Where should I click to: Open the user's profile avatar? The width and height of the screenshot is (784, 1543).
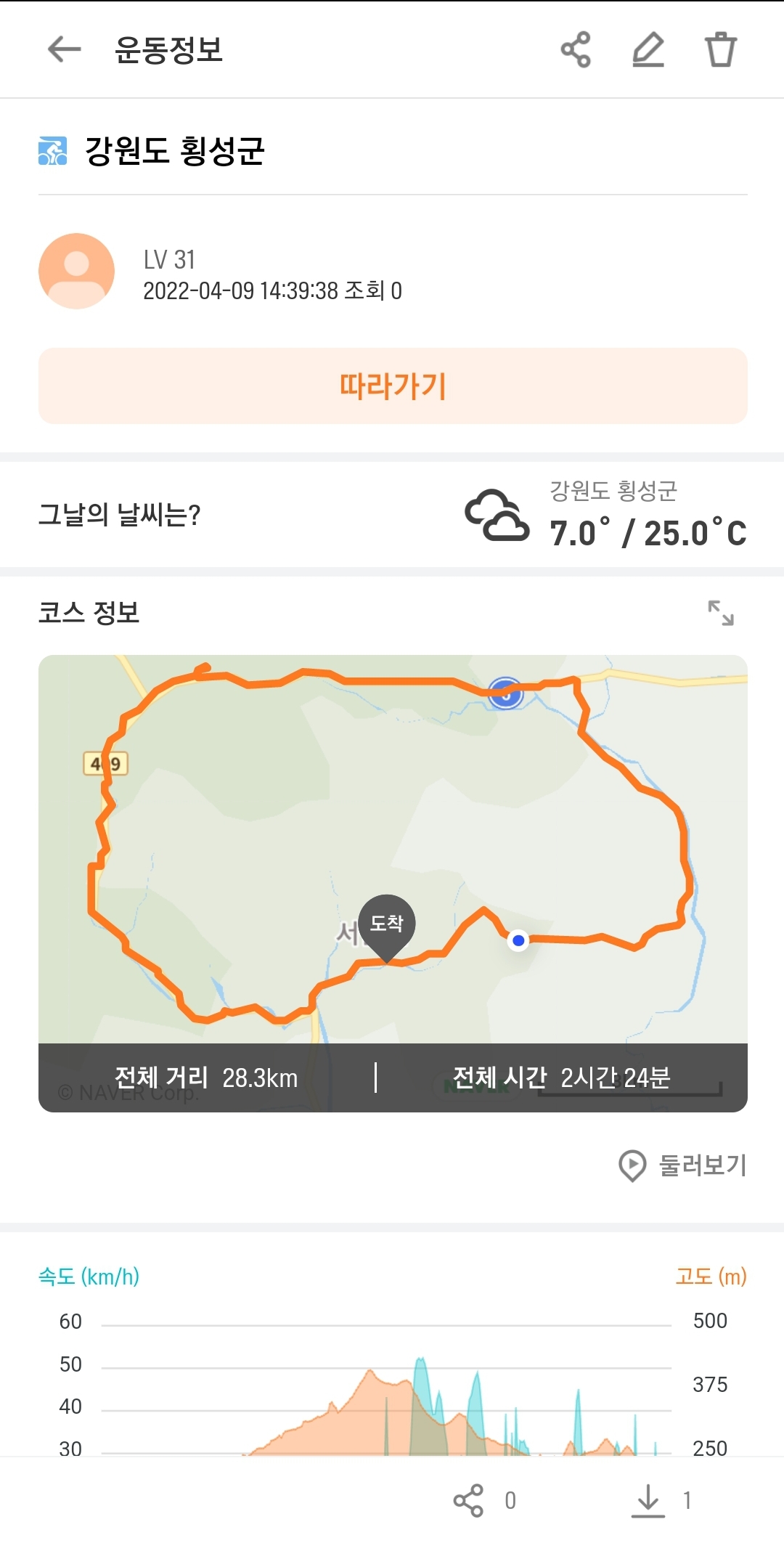(x=76, y=271)
